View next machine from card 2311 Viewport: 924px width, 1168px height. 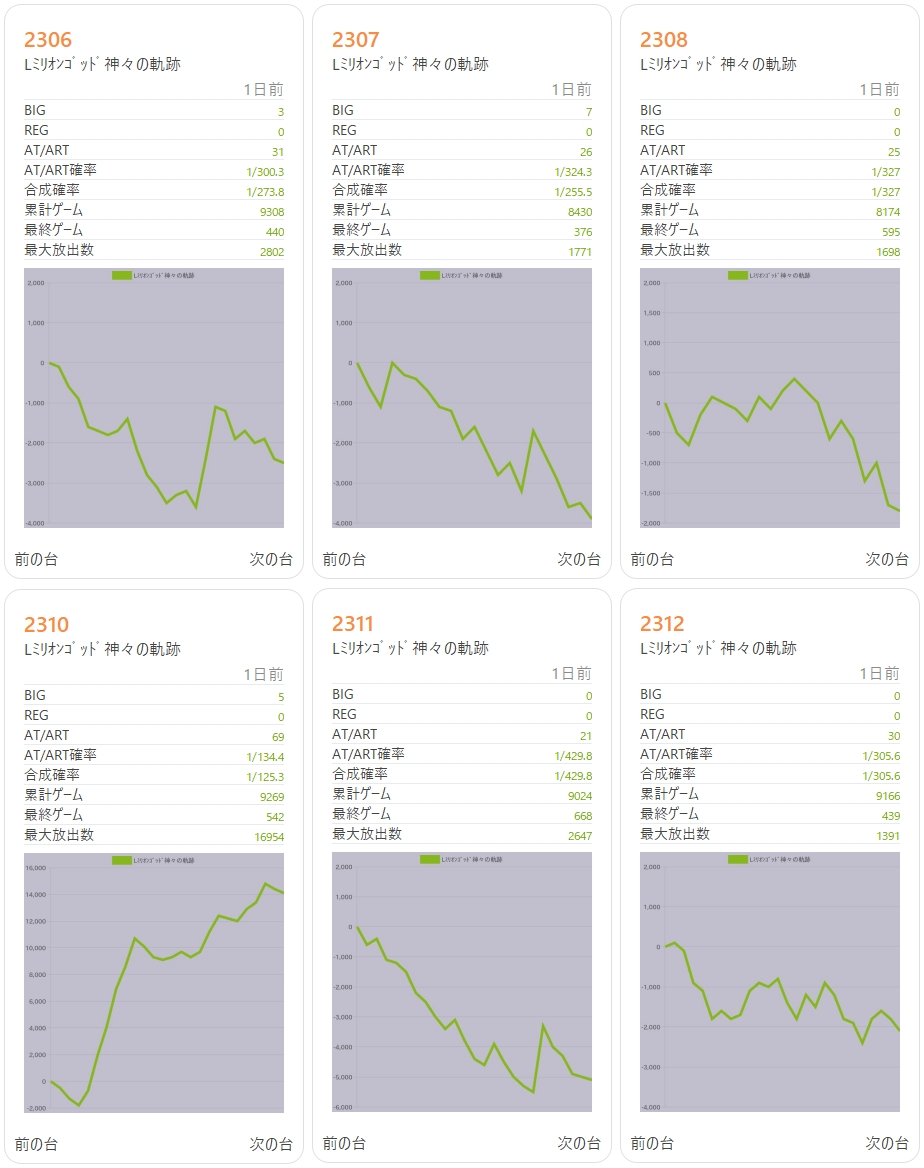pos(579,1143)
